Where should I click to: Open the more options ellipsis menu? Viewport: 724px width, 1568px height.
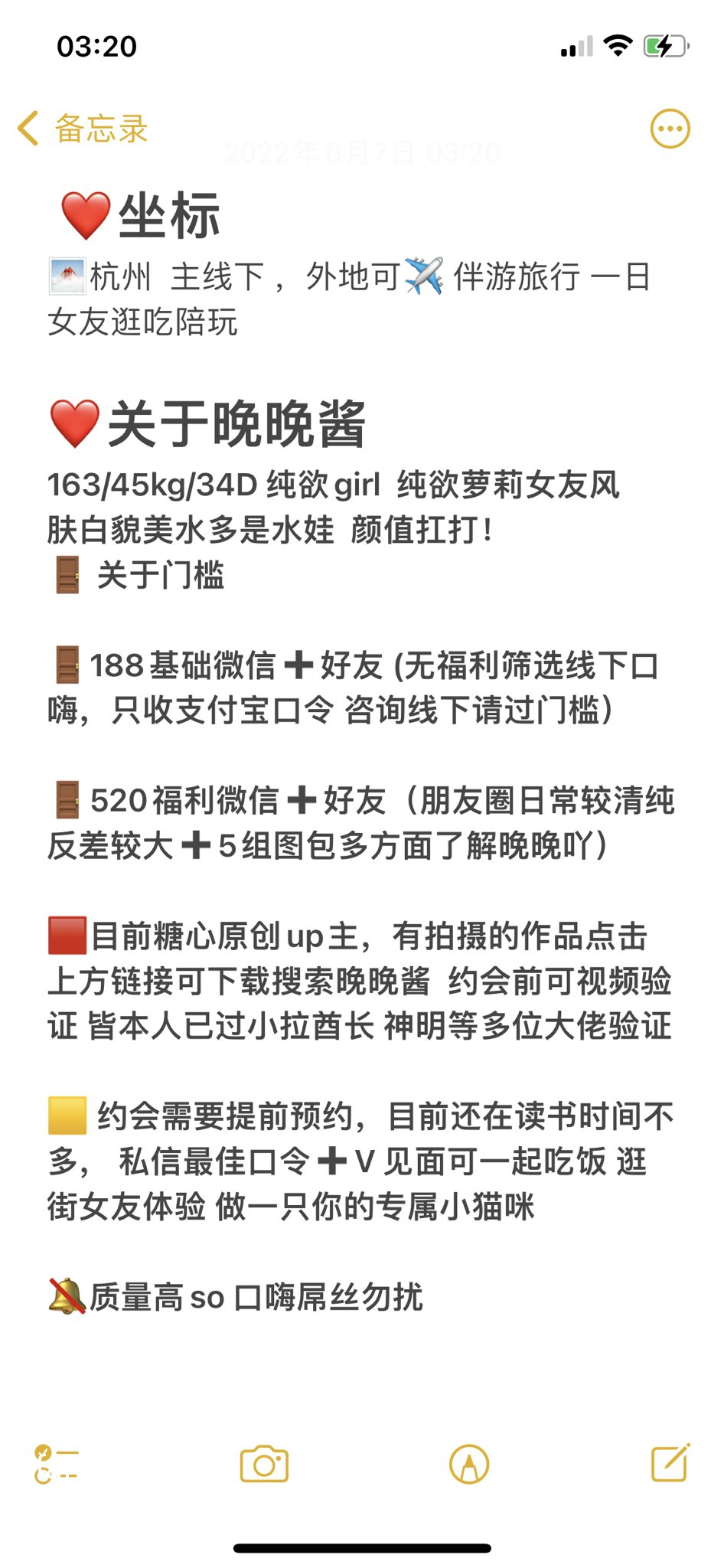point(670,129)
